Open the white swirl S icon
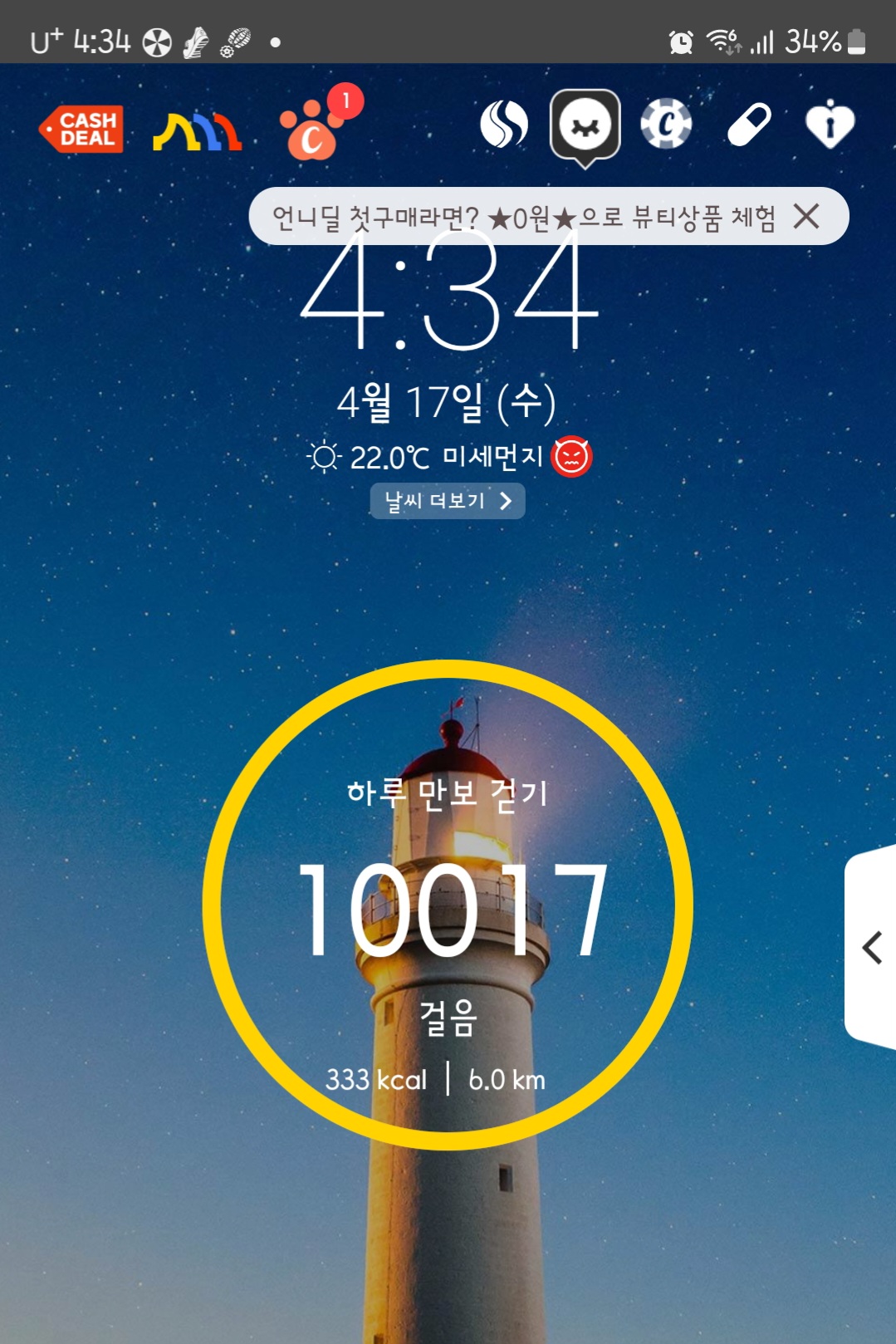 [x=504, y=125]
